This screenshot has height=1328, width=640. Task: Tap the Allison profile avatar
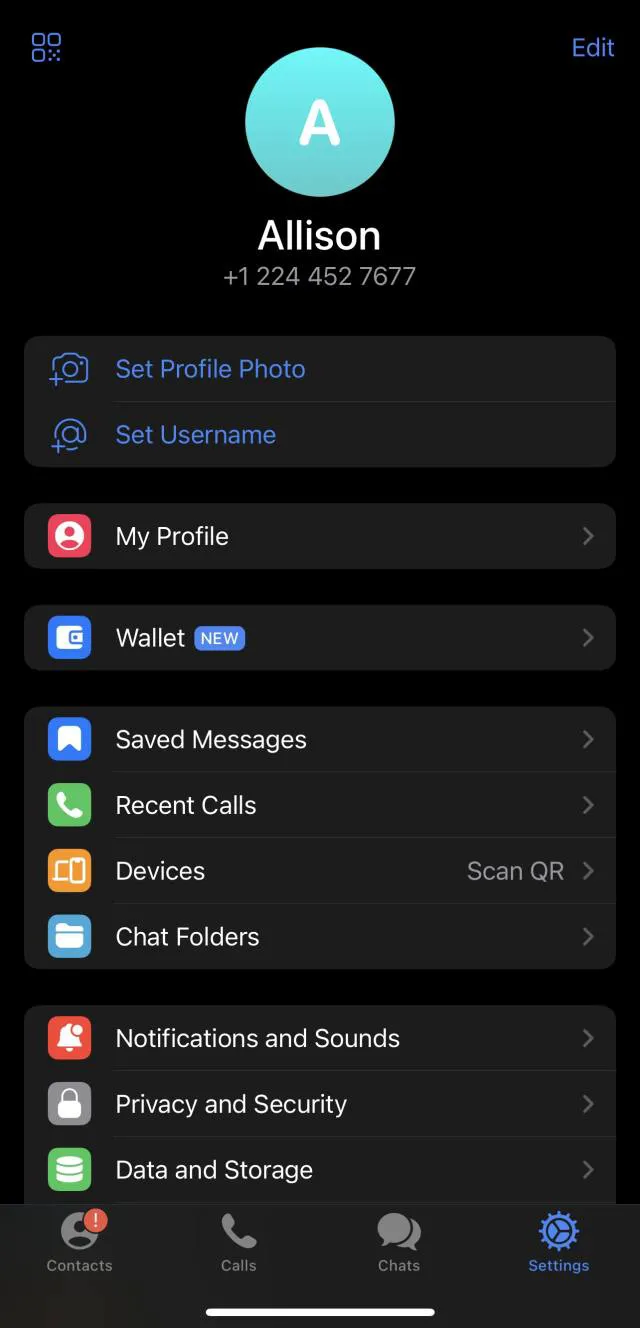(x=320, y=122)
